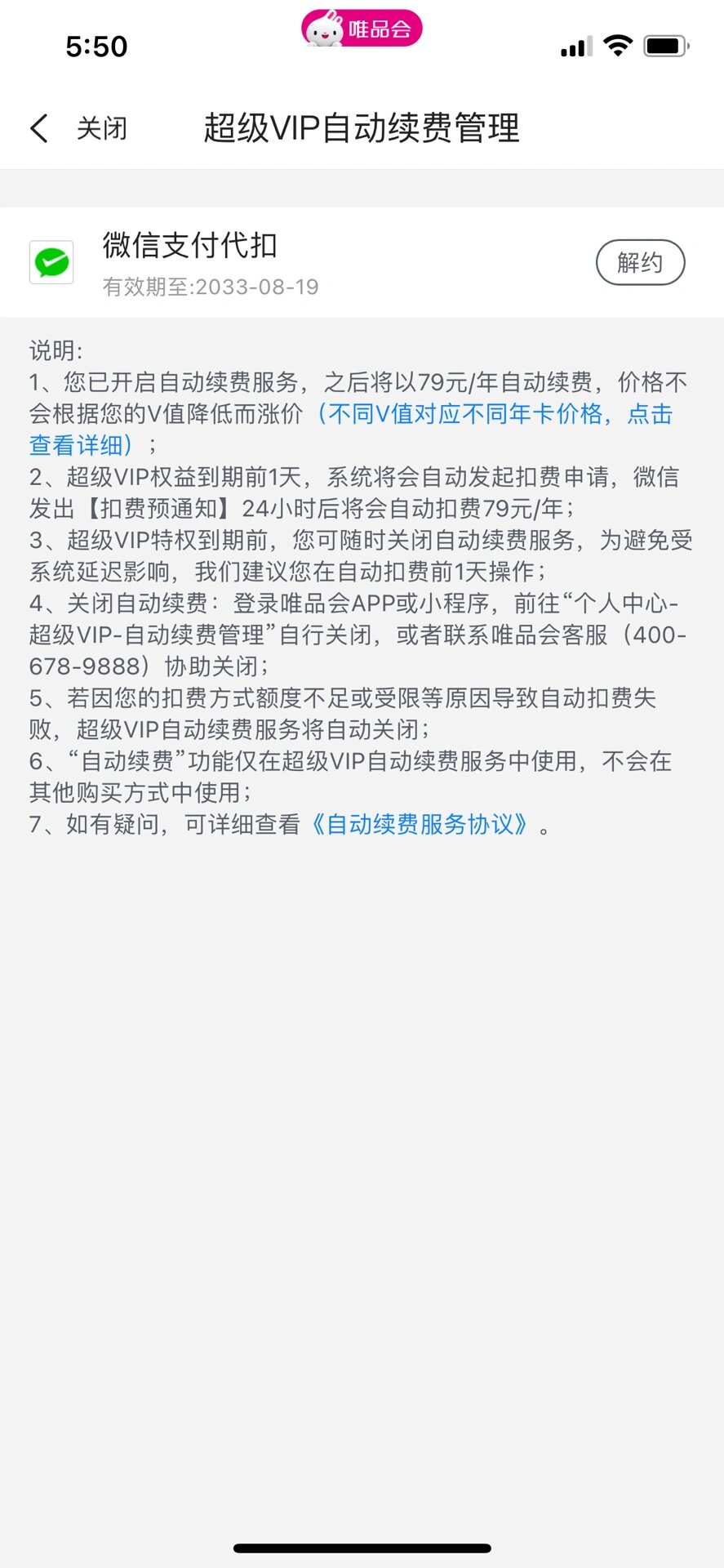Viewport: 724px width, 1568px height.
Task: Tap 解约 to cancel WeChat auto-renewal
Action: click(x=640, y=262)
